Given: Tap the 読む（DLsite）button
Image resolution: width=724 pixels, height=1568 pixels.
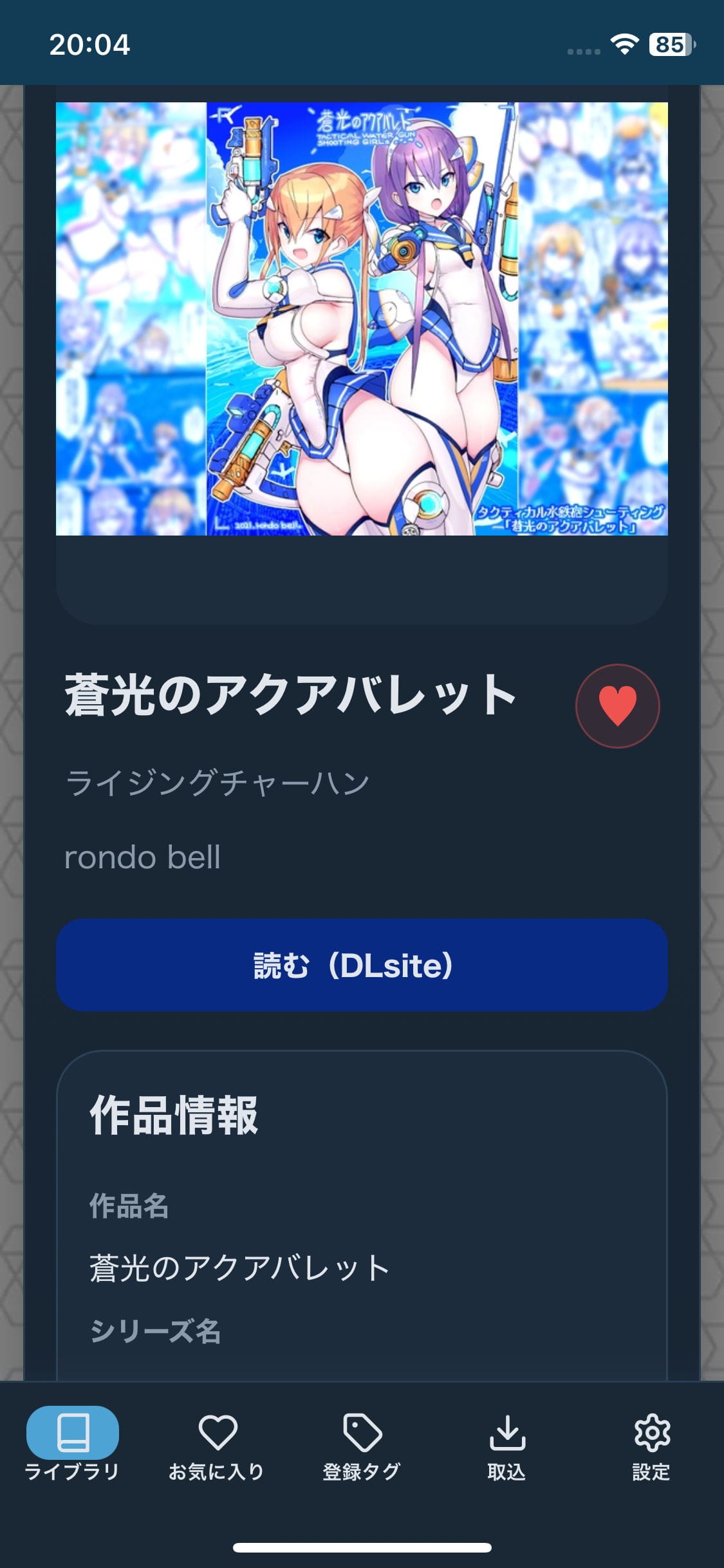Looking at the screenshot, I should (x=362, y=965).
